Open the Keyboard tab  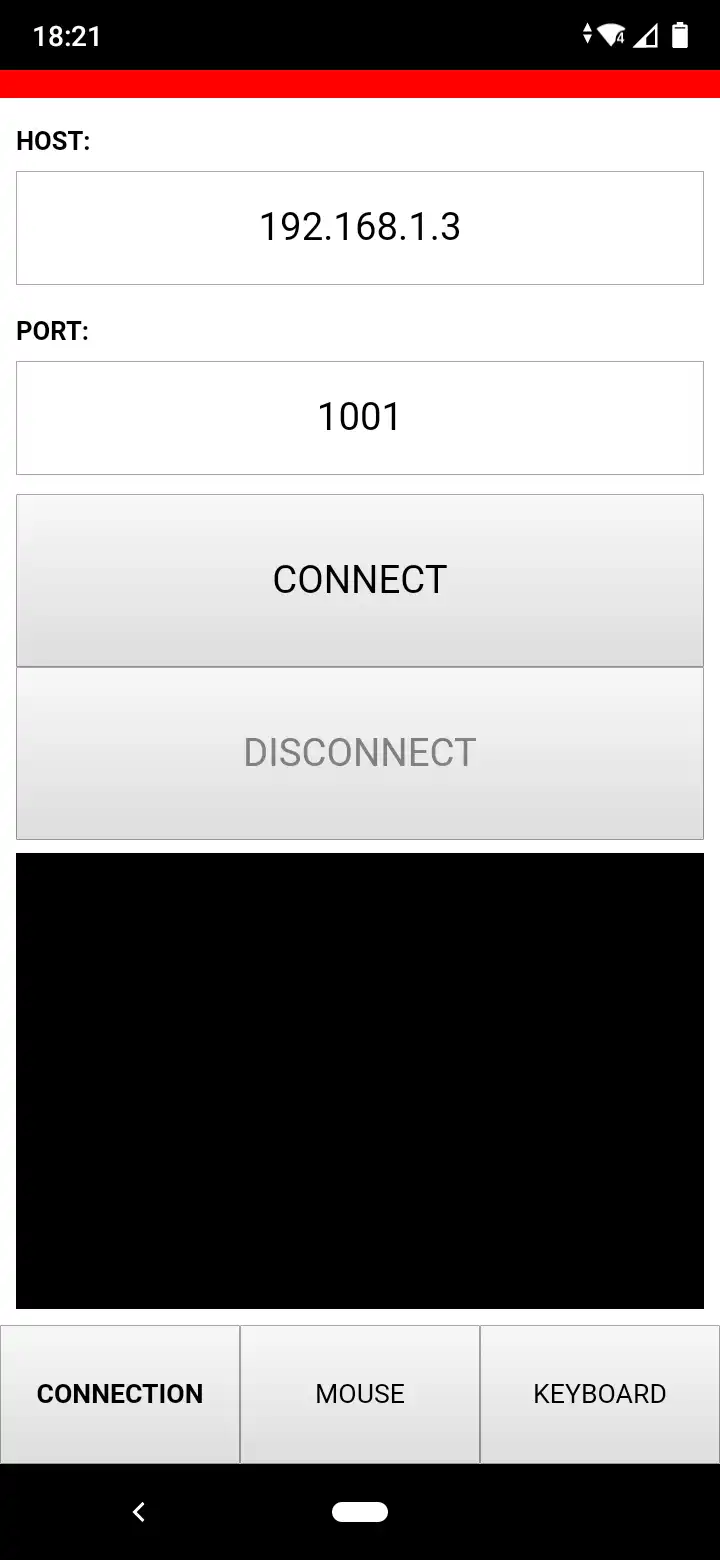[x=600, y=1394]
